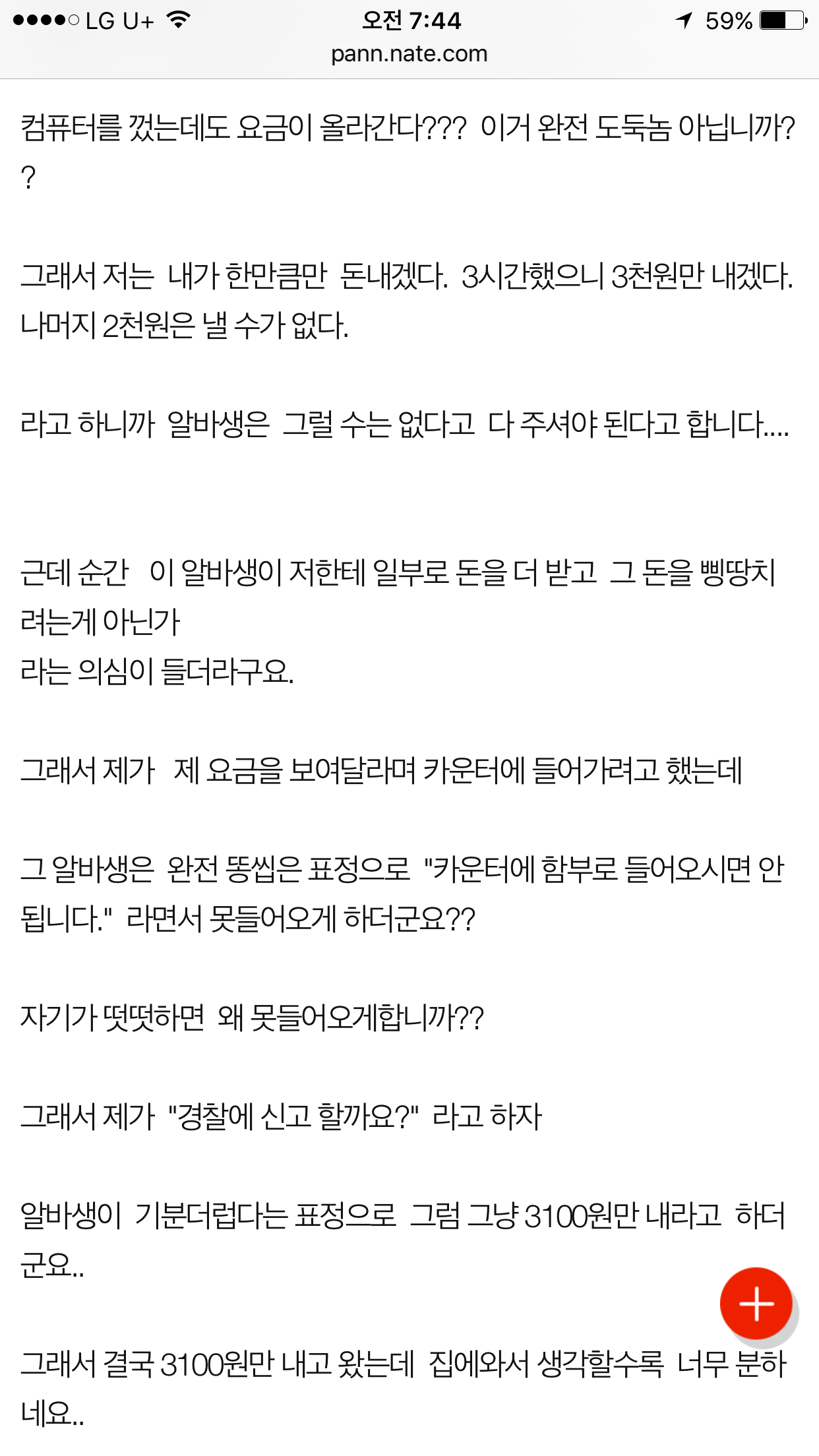The width and height of the screenshot is (819, 1456).
Task: Tap the red plus floating button
Action: (x=756, y=1303)
